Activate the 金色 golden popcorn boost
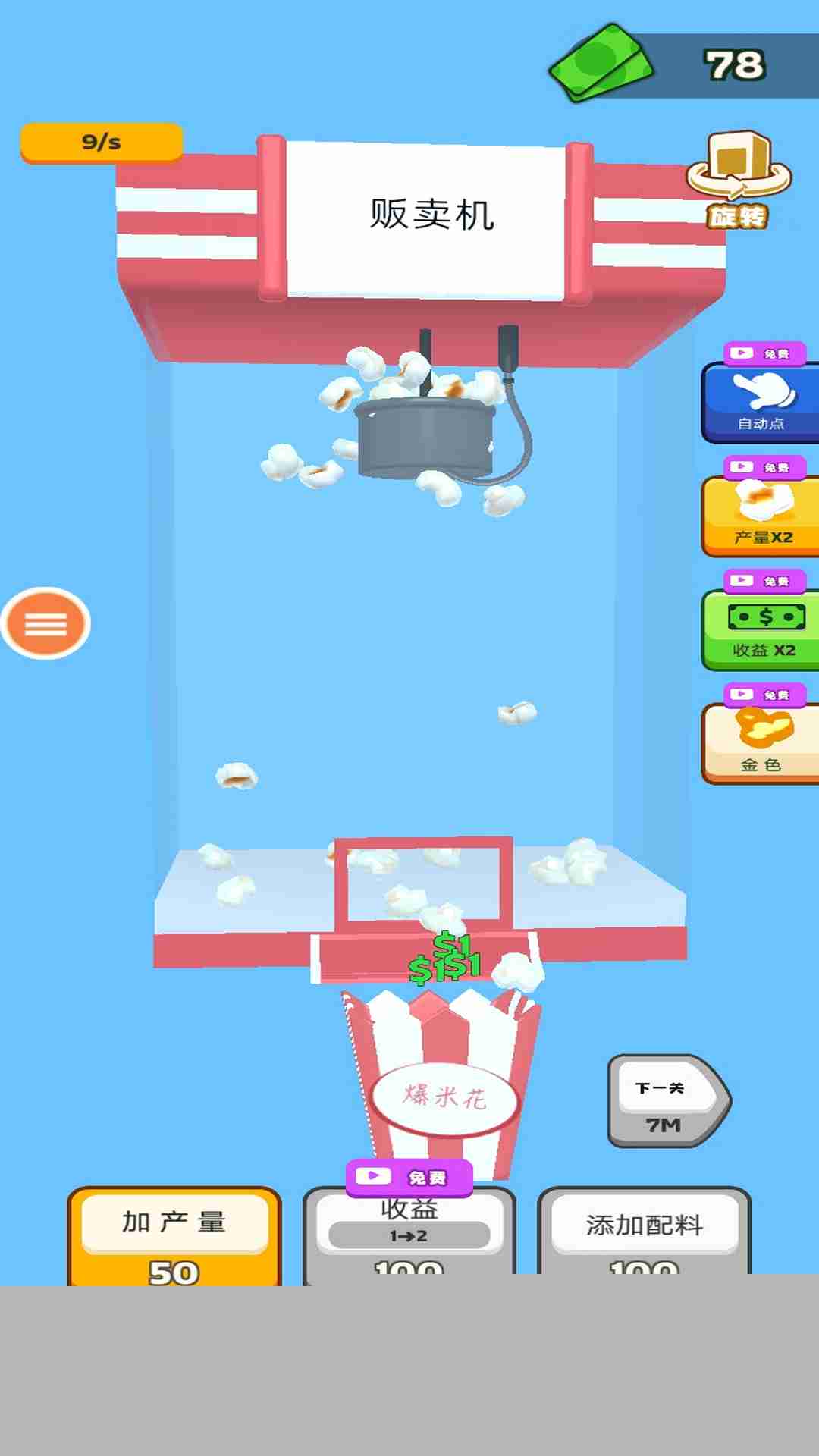 (761, 743)
